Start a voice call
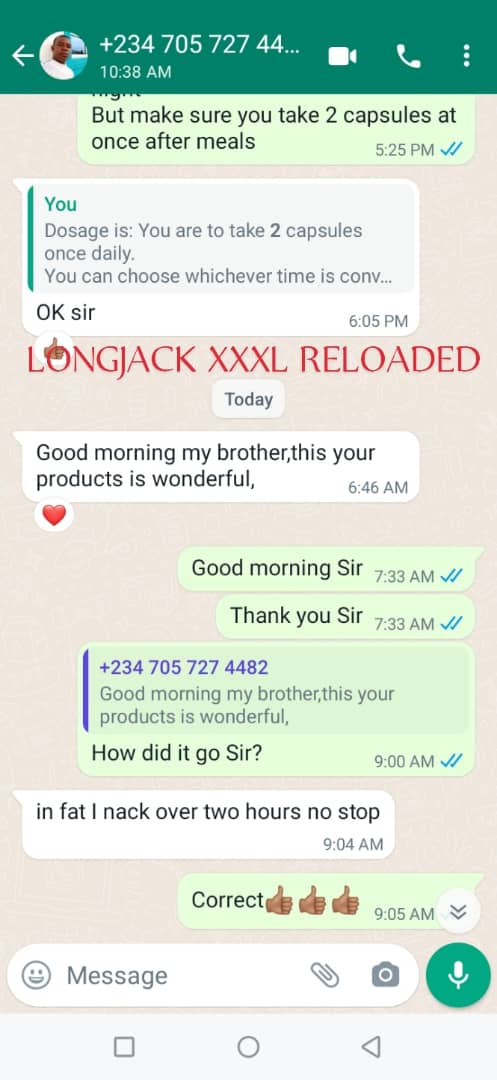The width and height of the screenshot is (497, 1080). point(409,56)
